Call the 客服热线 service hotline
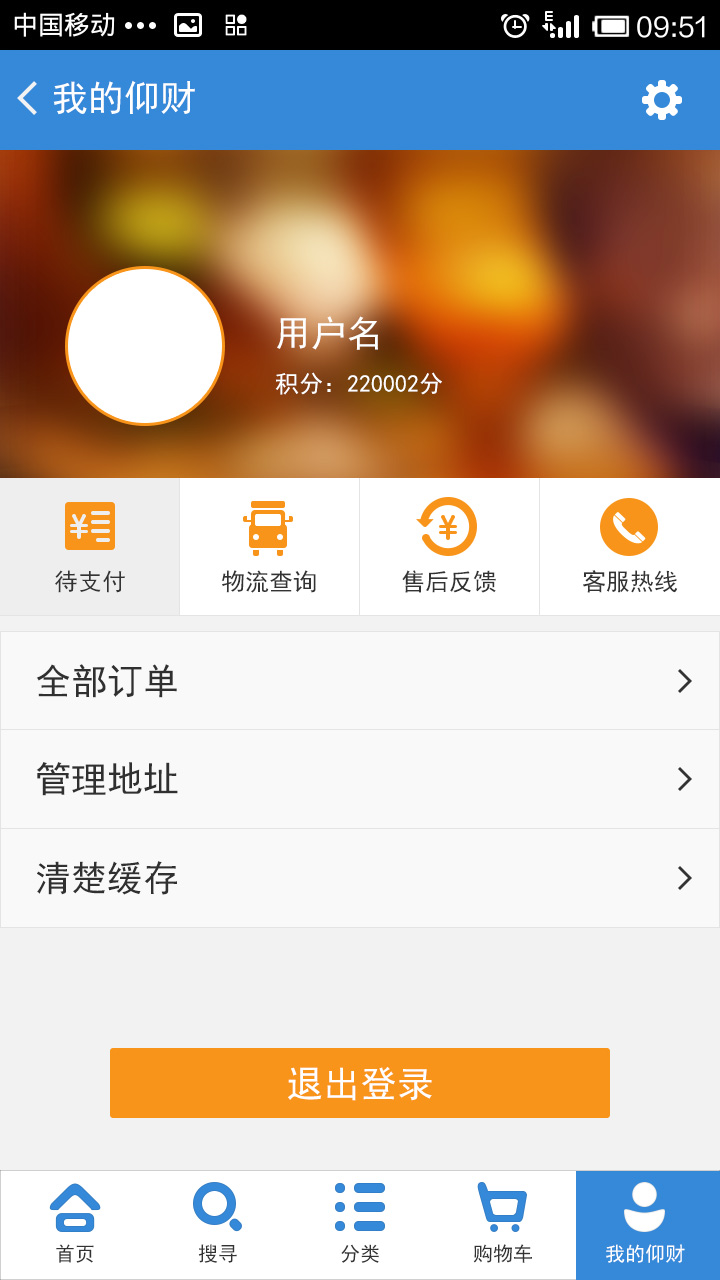This screenshot has width=720, height=1280. [629, 546]
